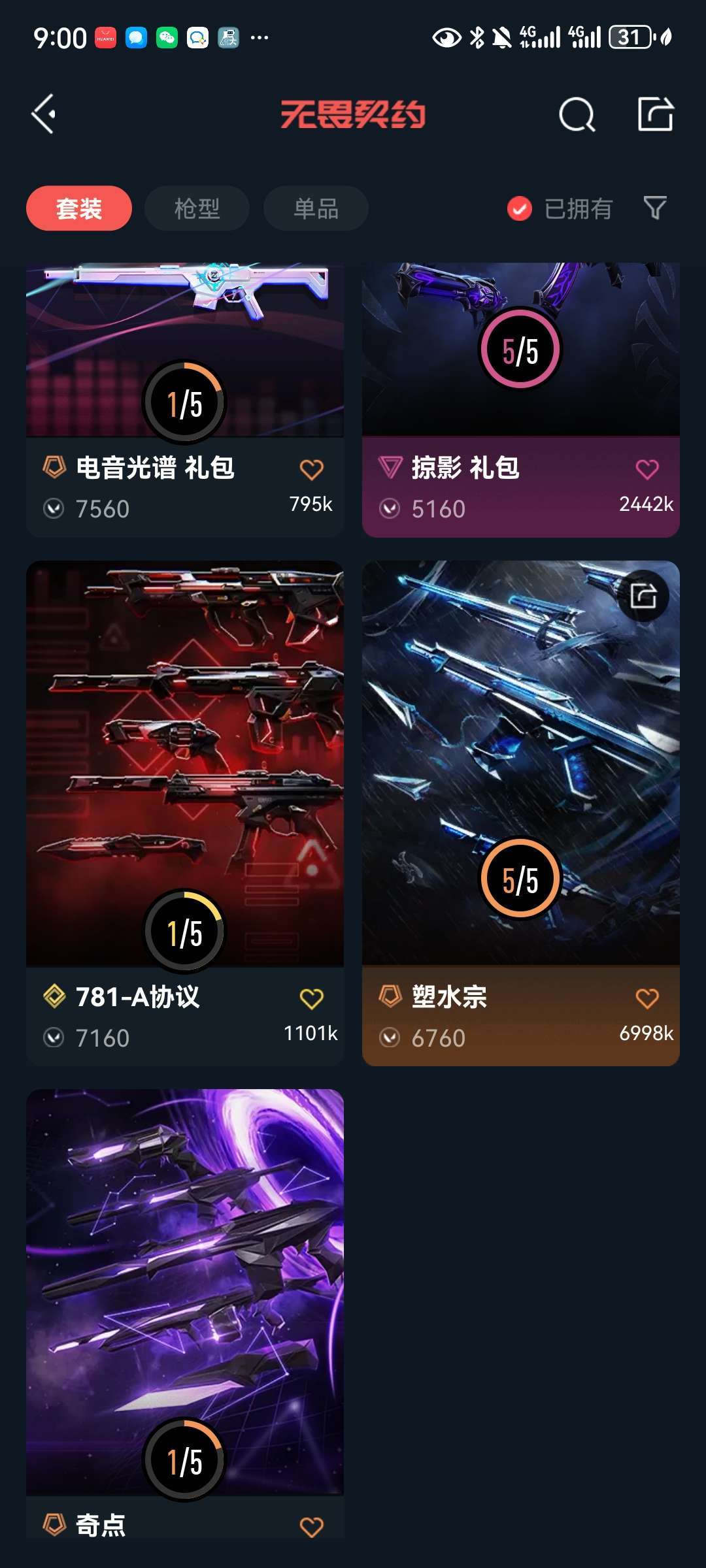This screenshot has width=706, height=1568.
Task: Open the search icon in the header
Action: click(577, 115)
